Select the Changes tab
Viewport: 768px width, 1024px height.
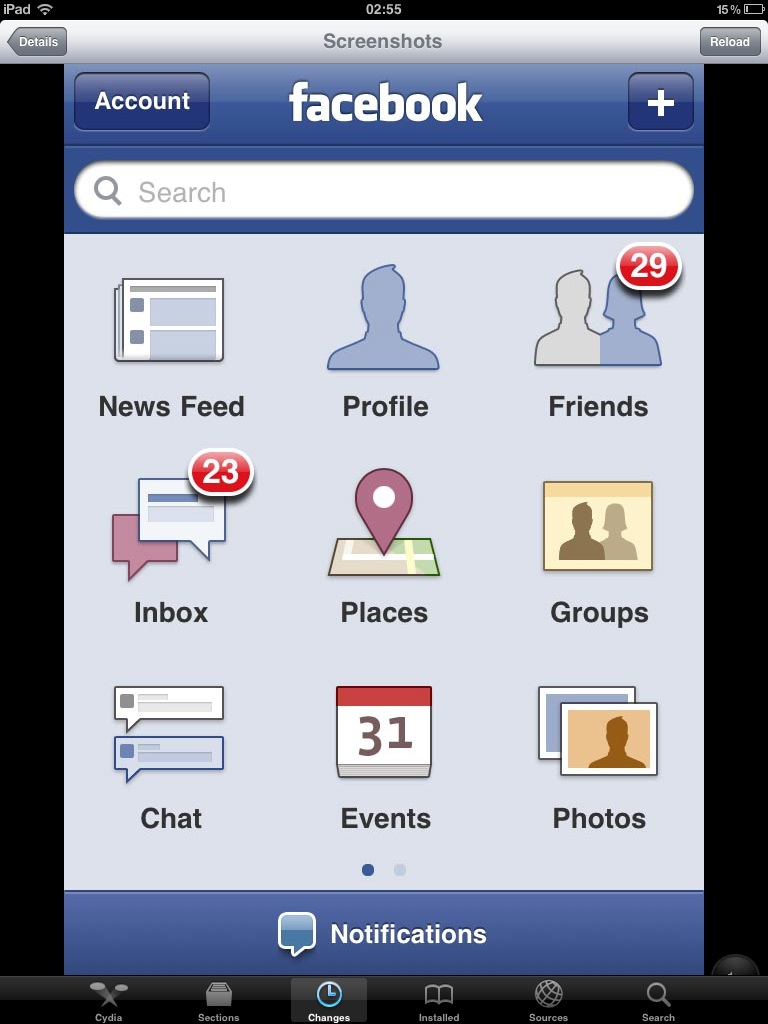(x=329, y=1000)
